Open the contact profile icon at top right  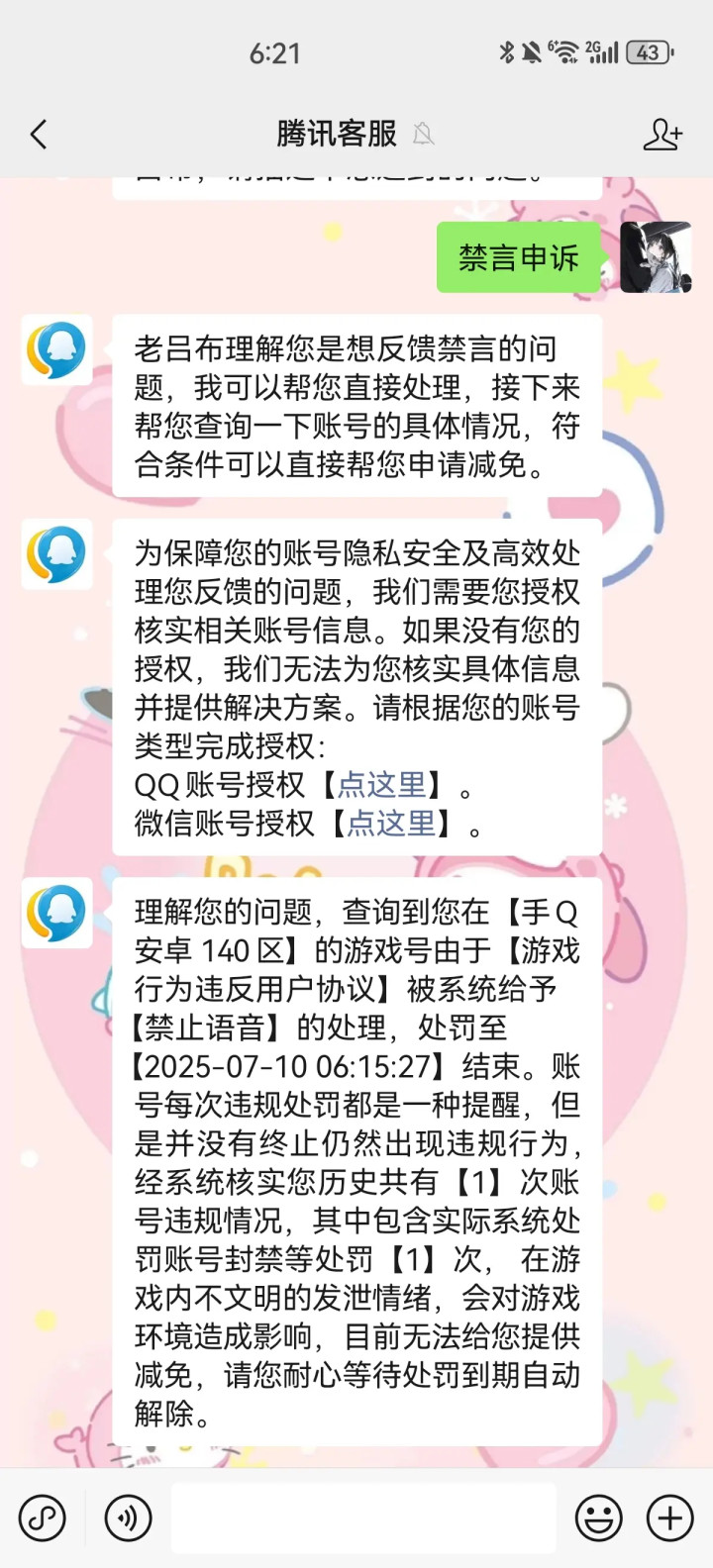coord(662,135)
